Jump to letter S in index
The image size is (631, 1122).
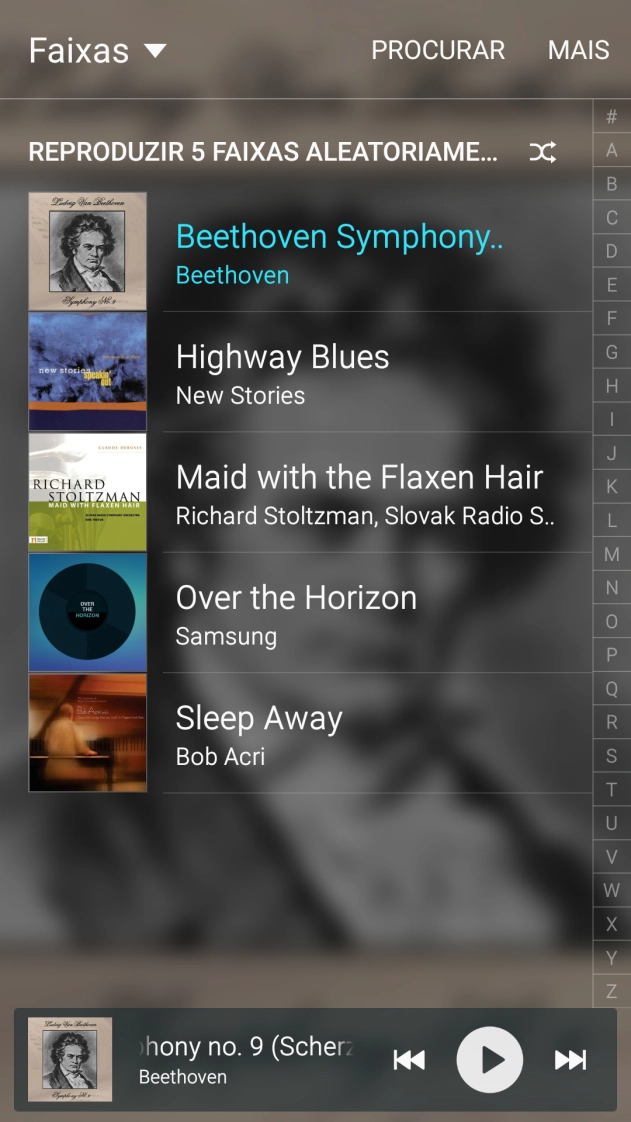pyautogui.click(x=612, y=756)
